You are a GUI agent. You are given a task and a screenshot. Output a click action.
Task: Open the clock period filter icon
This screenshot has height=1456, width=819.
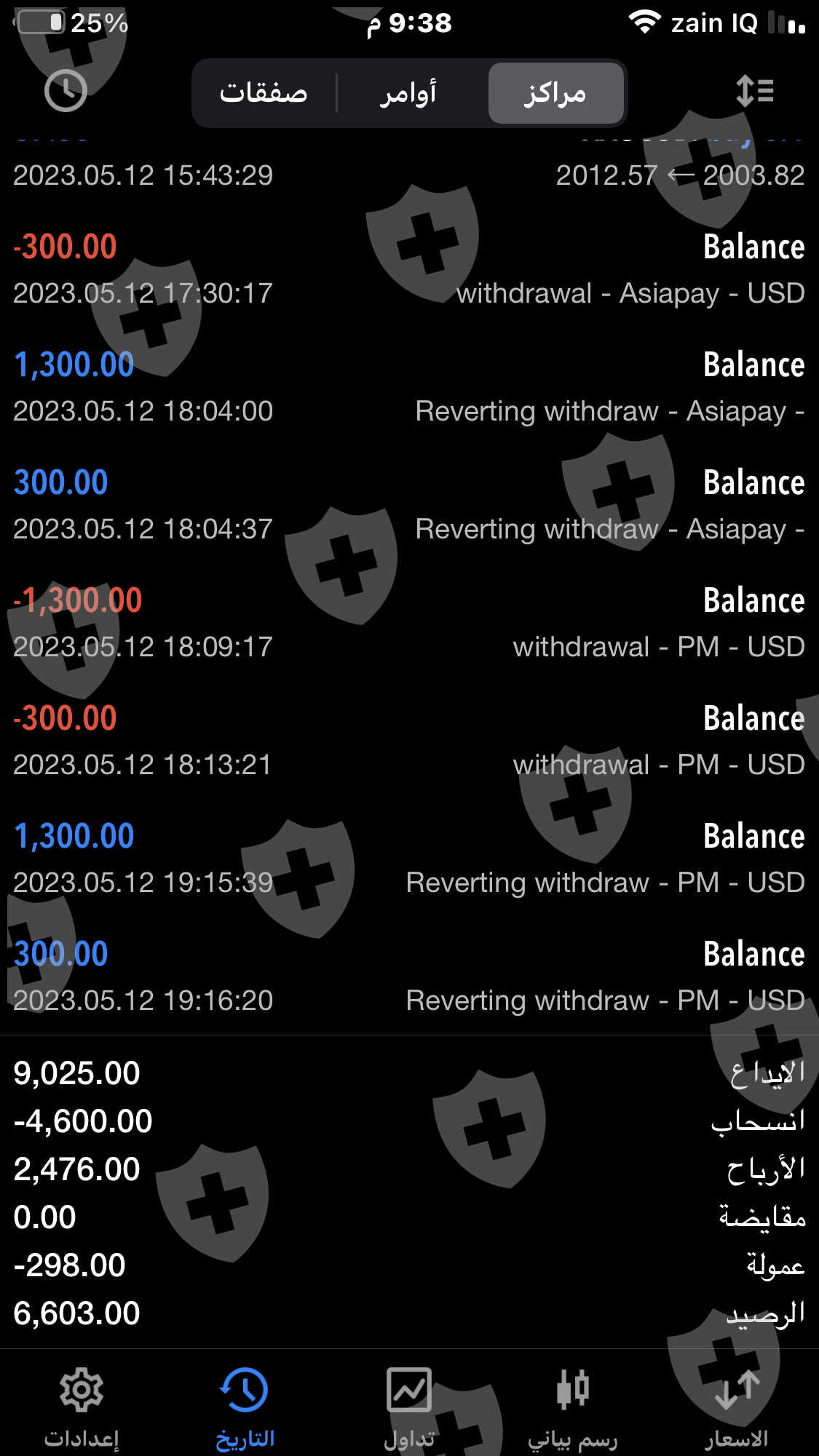tap(66, 91)
